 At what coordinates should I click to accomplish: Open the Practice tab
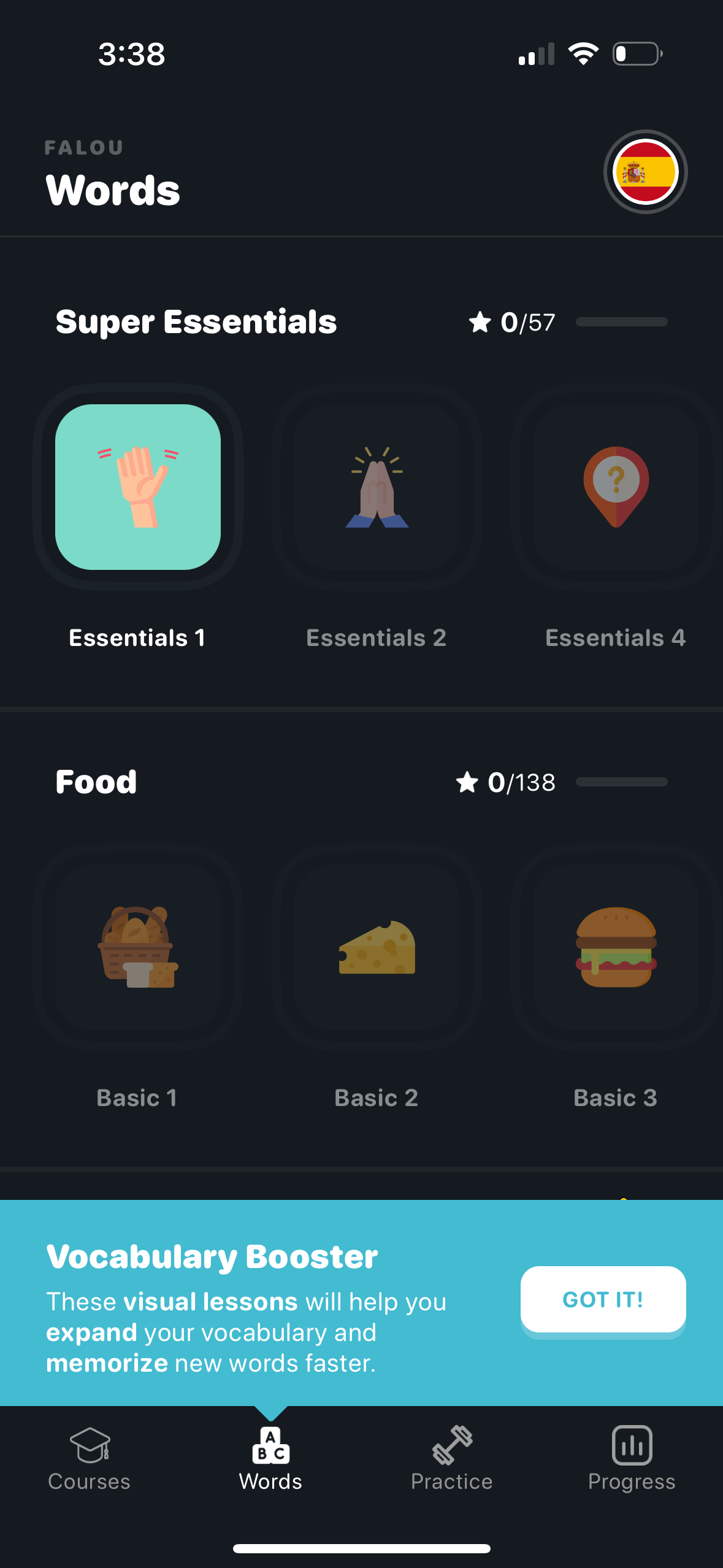(452, 1466)
